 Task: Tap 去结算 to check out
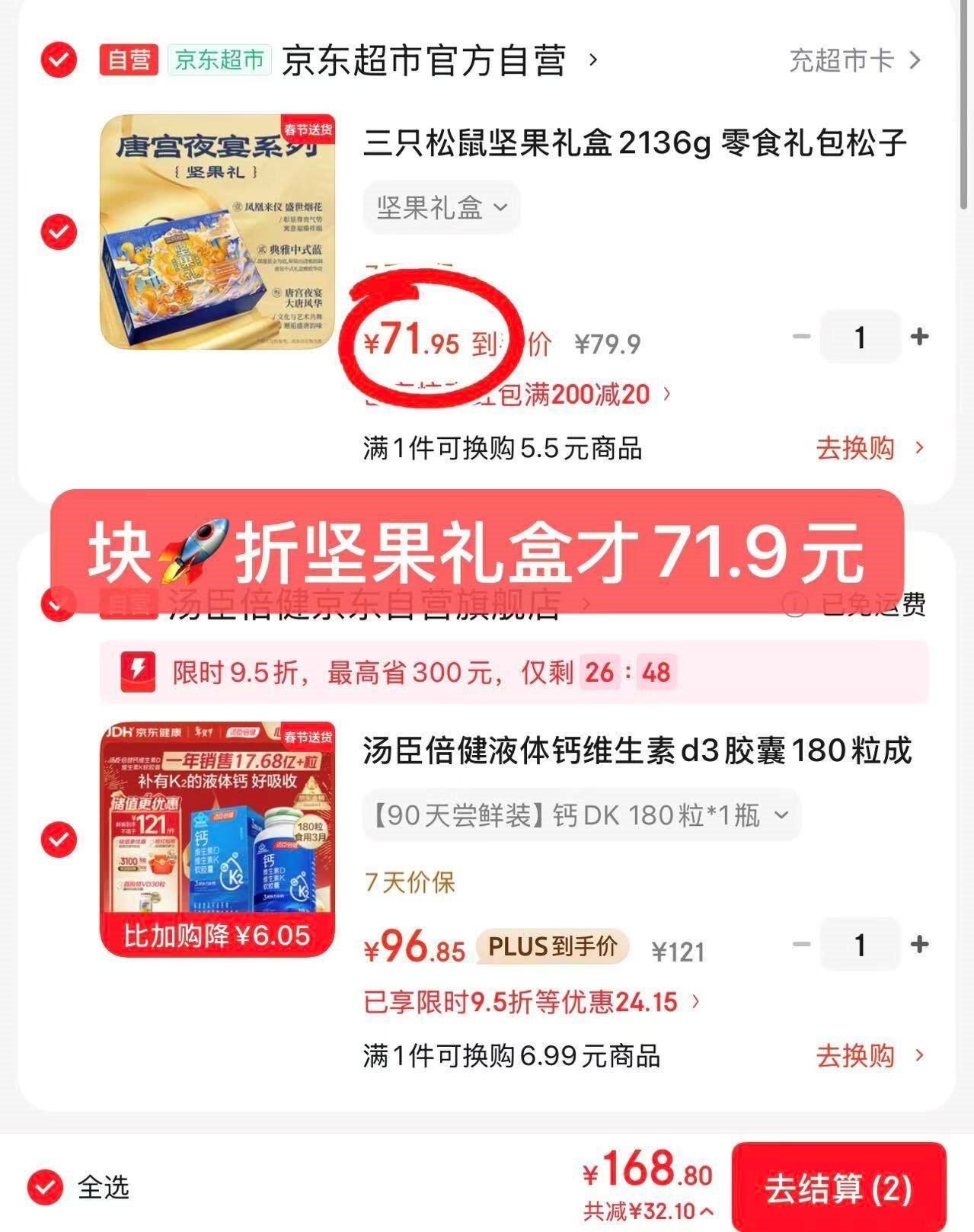[838, 1188]
